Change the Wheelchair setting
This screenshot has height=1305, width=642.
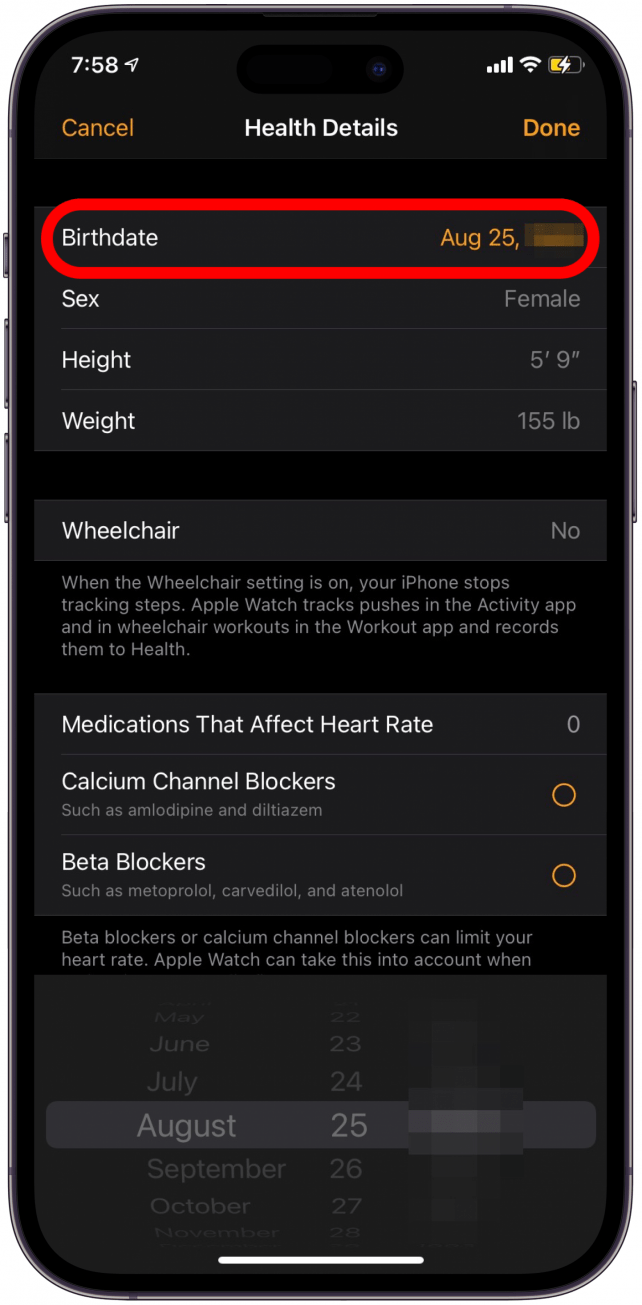[320, 531]
